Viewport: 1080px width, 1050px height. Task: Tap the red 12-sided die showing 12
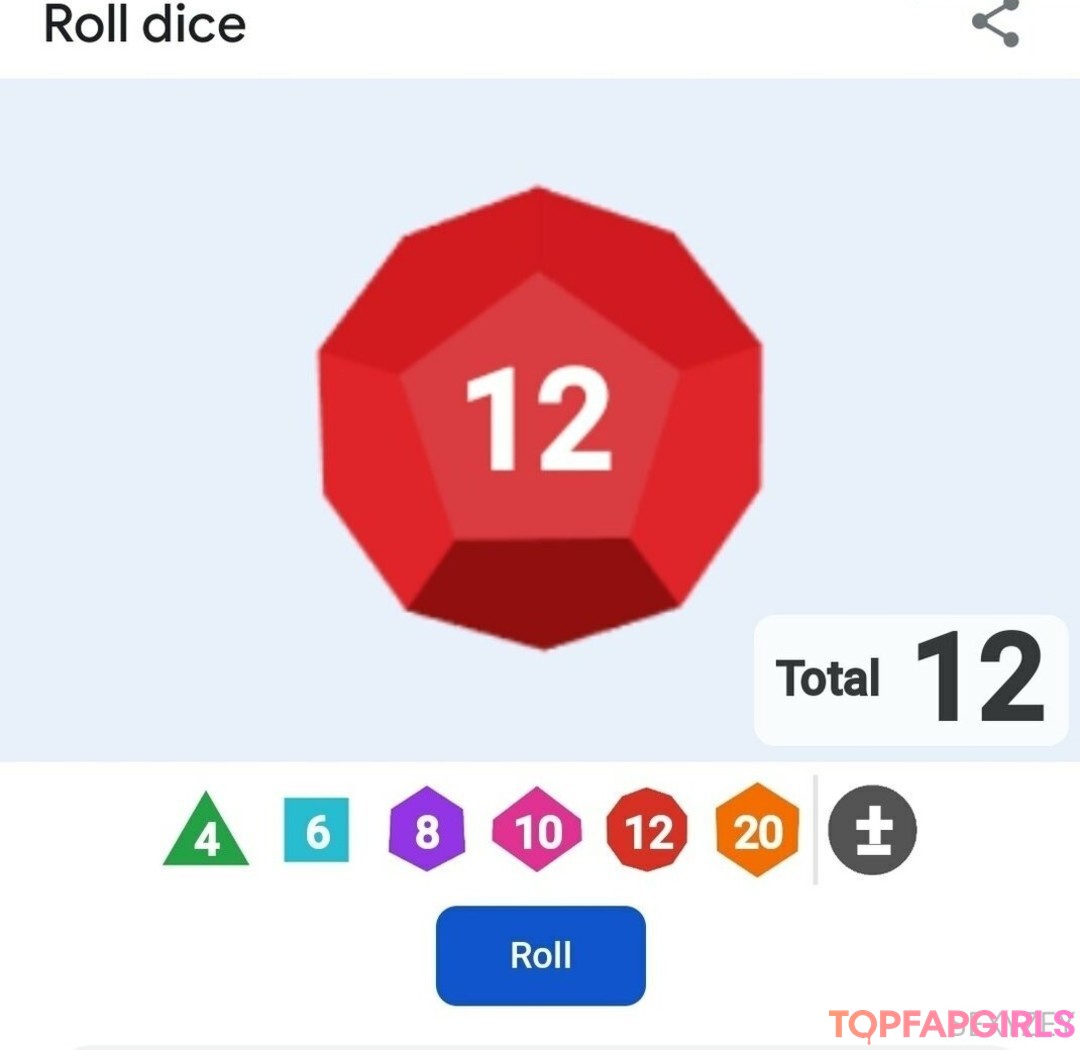[540, 418]
